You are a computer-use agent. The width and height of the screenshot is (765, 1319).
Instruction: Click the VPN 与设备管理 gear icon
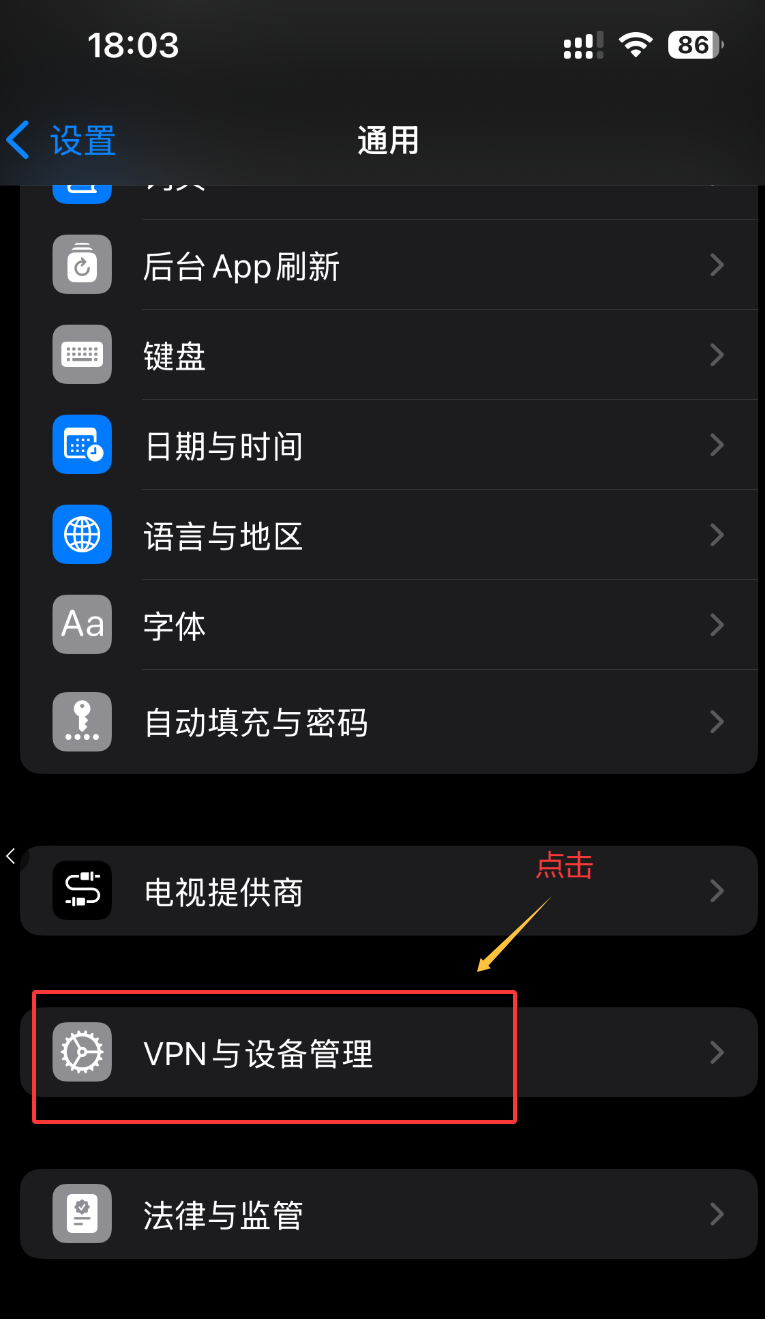point(82,1052)
